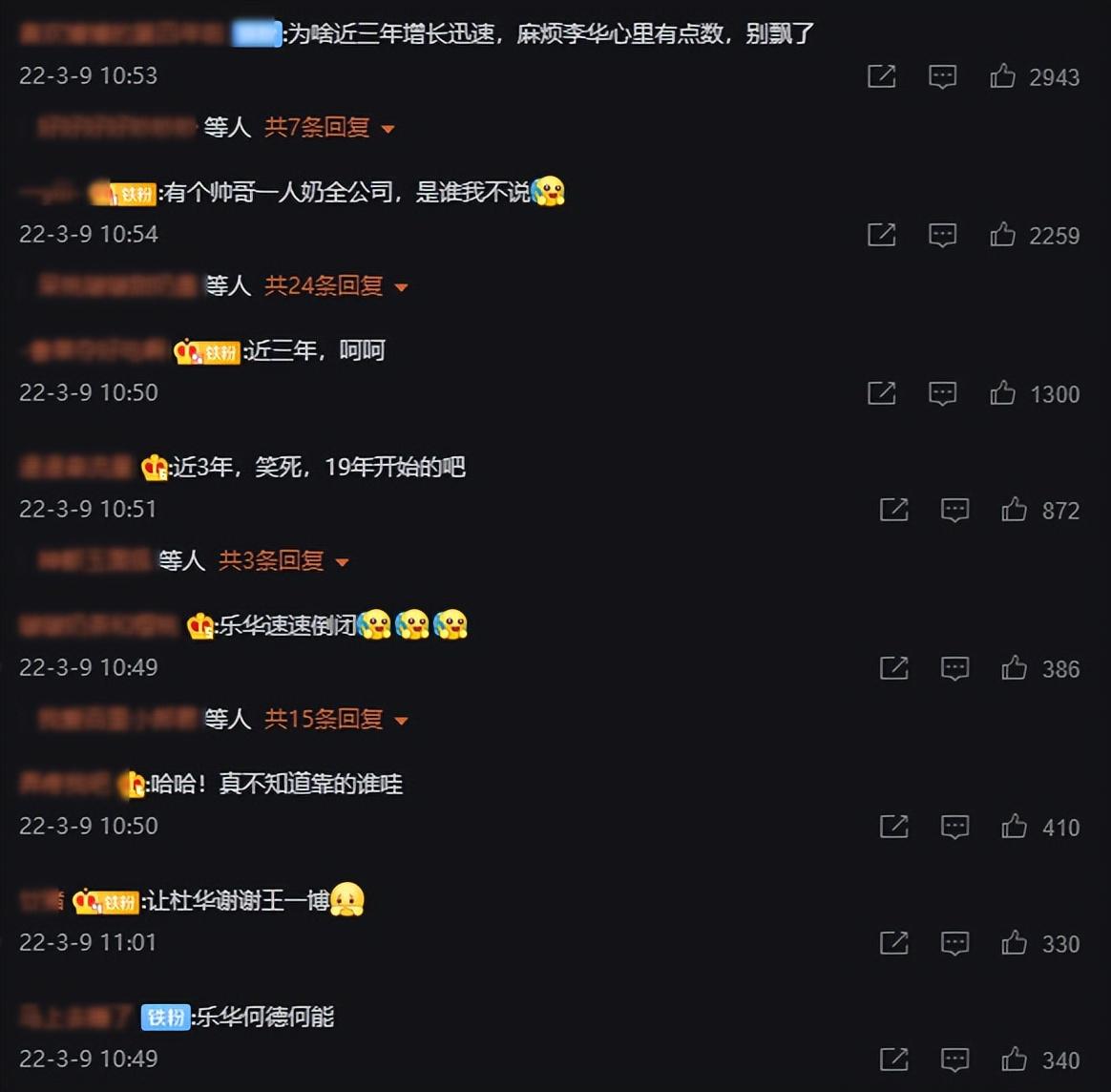The width and height of the screenshot is (1111, 1092).
Task: Share the 近三年，呵呵 comment
Action: tap(881, 393)
